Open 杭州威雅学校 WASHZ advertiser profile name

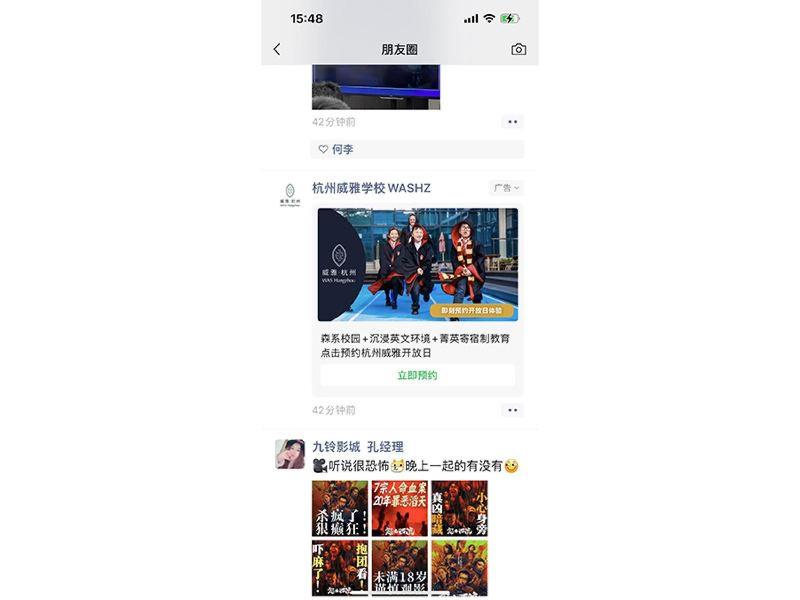click(371, 188)
